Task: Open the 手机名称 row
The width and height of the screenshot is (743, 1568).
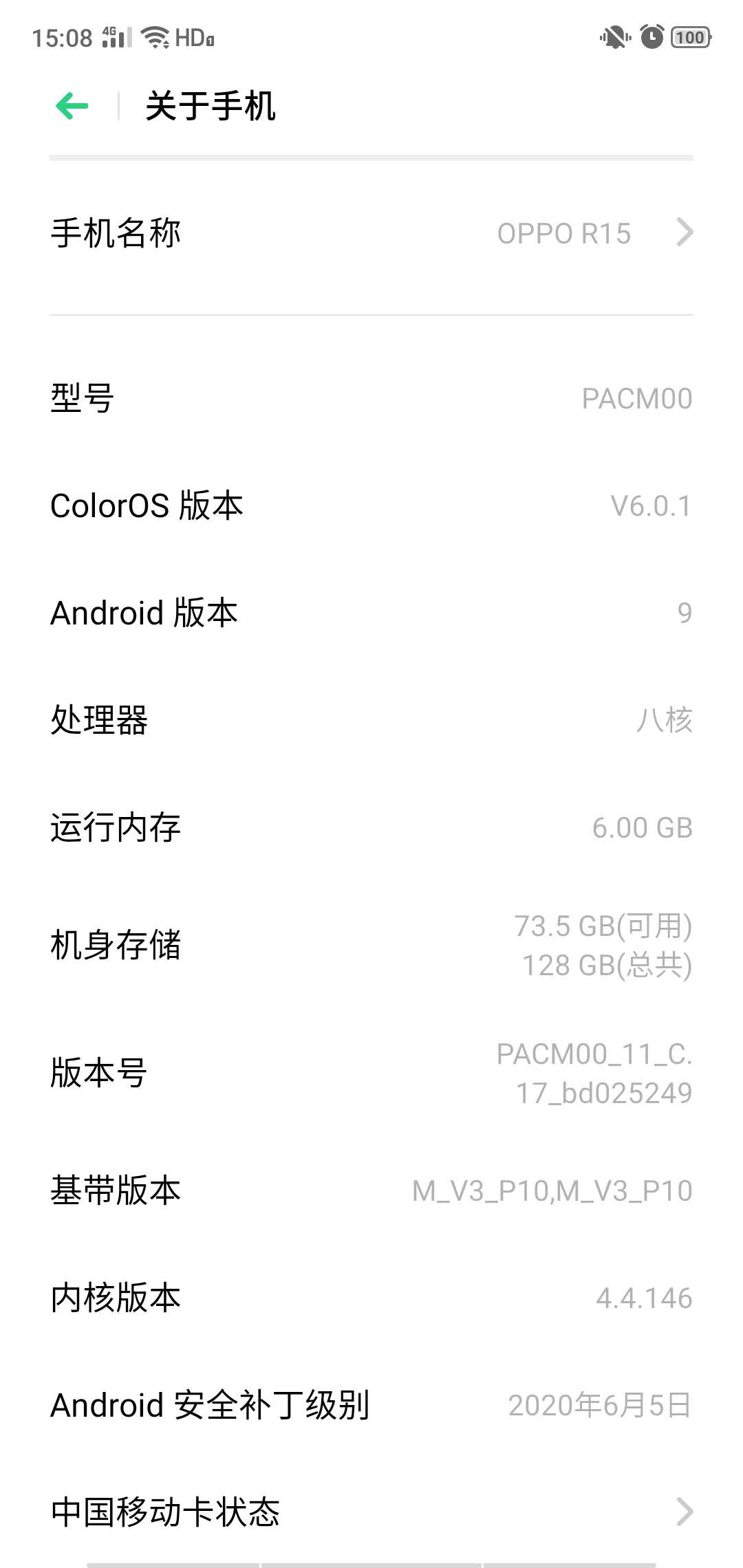Action: [371, 233]
